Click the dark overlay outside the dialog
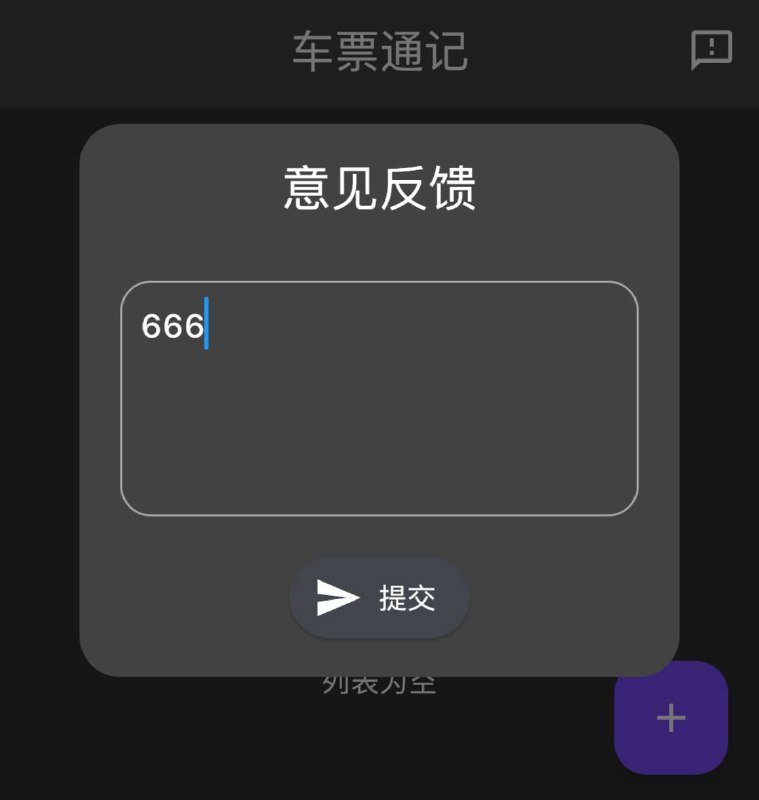759x800 pixels. point(40,400)
